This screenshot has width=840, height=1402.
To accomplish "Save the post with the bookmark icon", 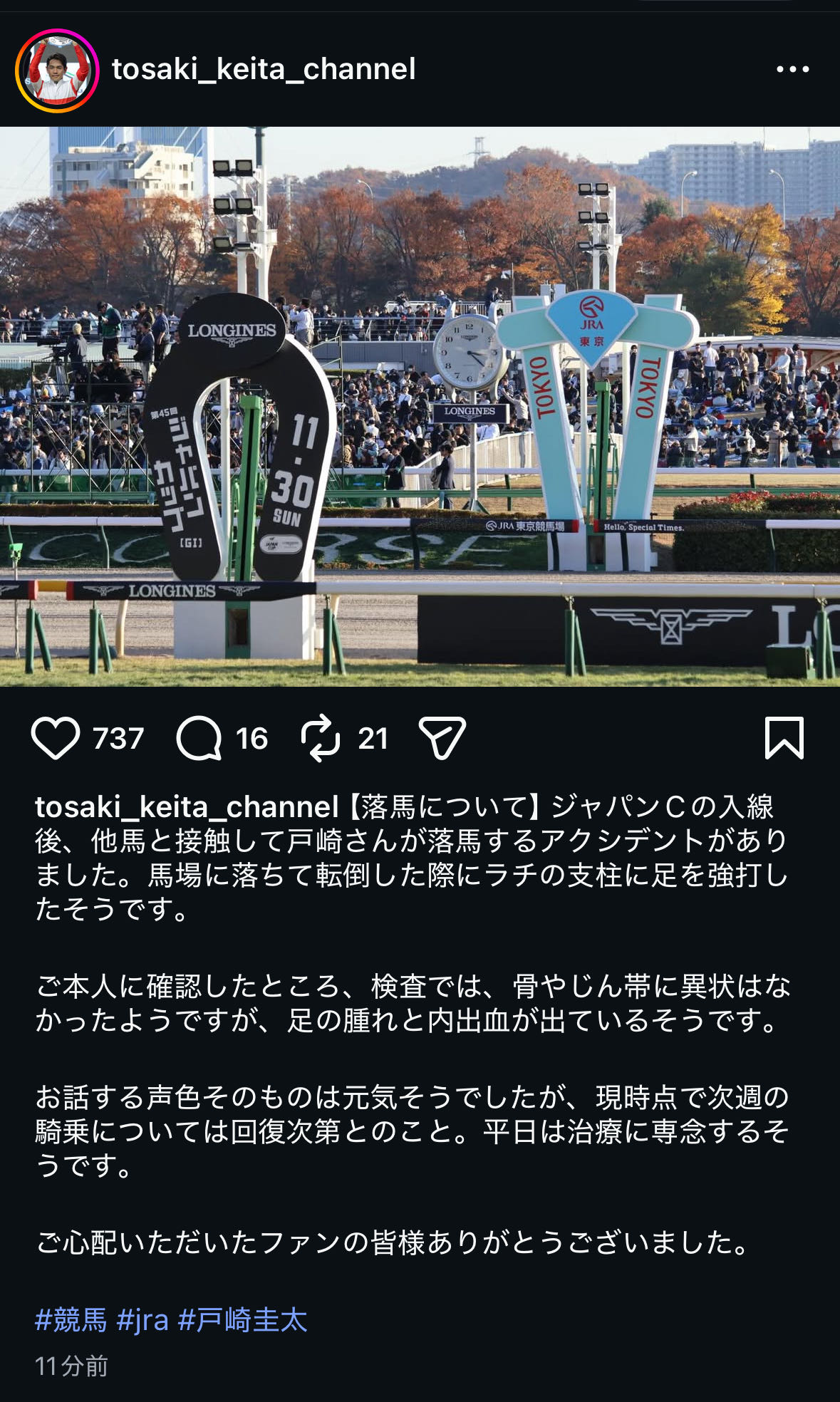I will coord(784,738).
